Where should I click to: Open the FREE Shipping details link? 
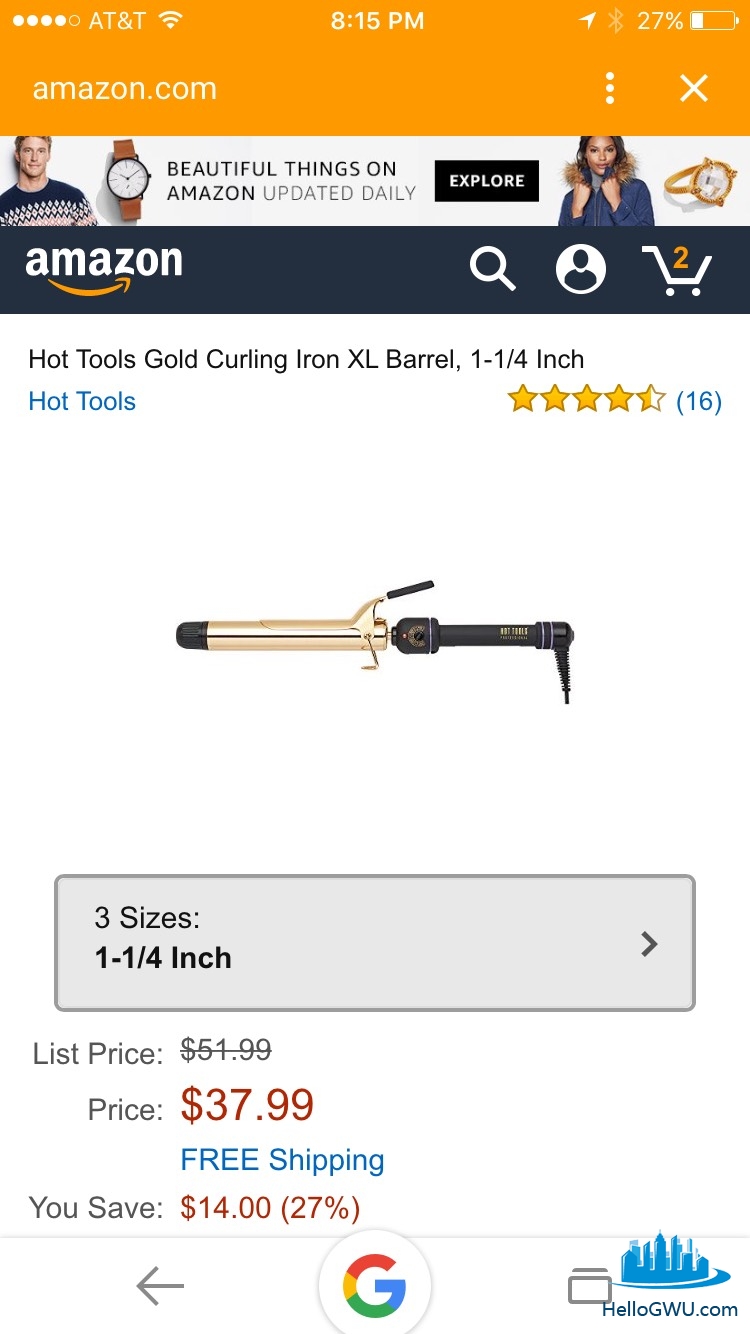(282, 1160)
